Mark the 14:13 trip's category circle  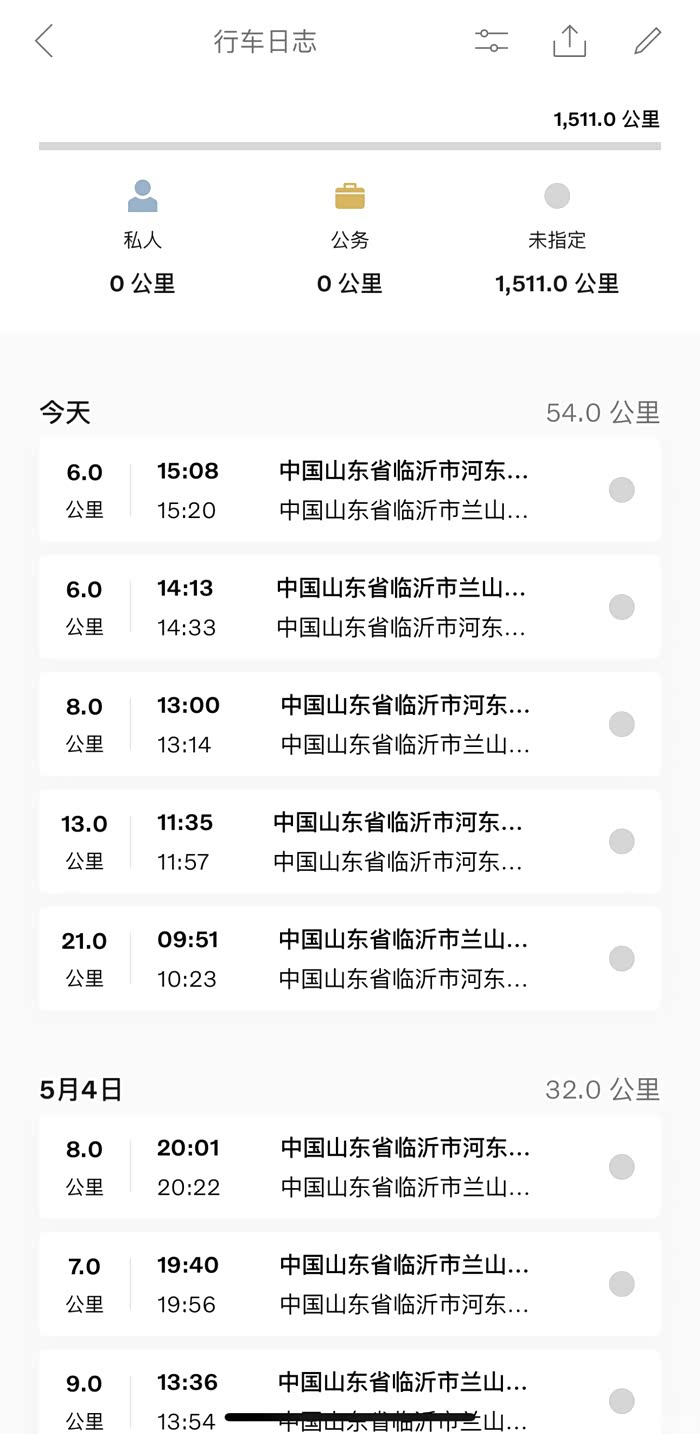point(622,607)
